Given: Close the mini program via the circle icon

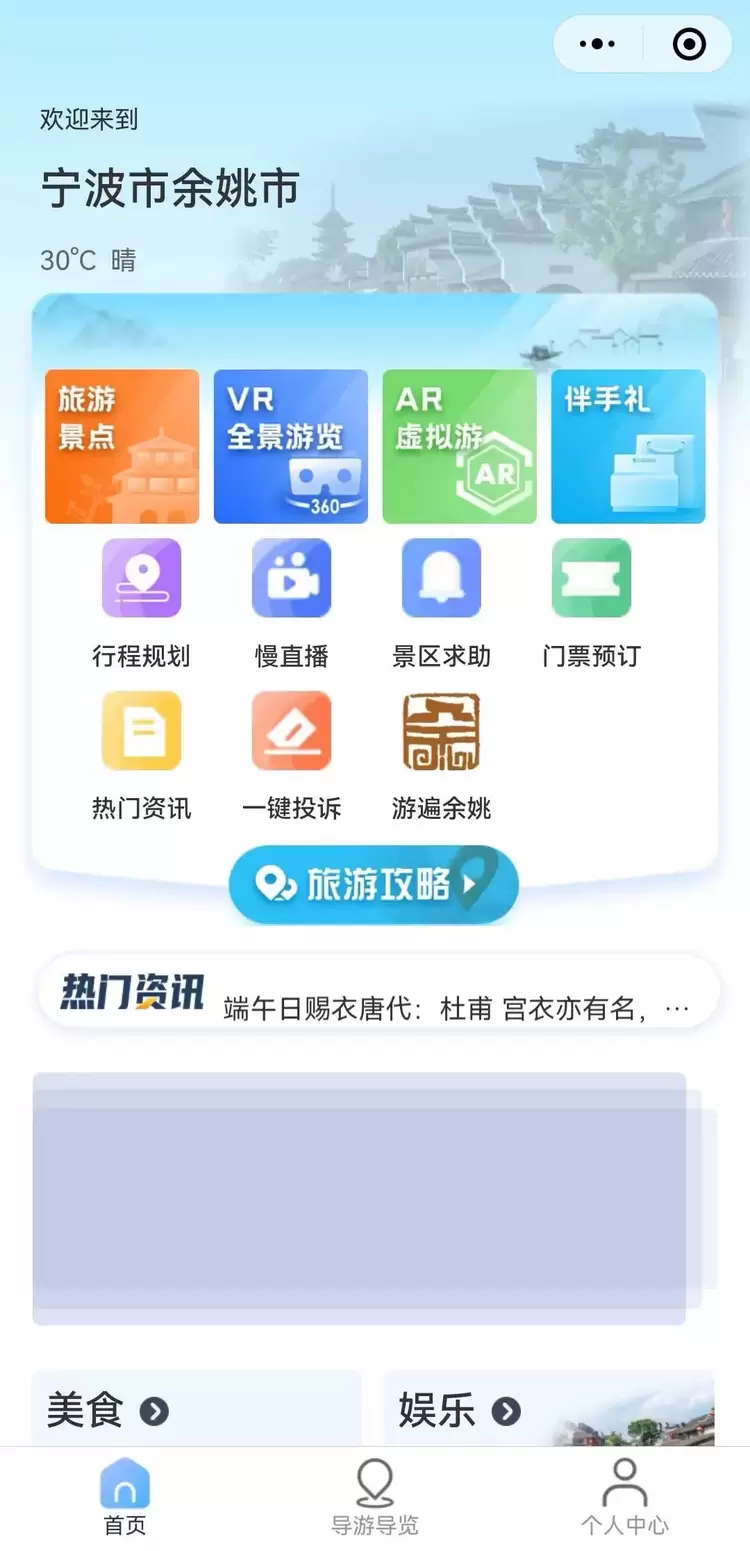Looking at the screenshot, I should tap(689, 44).
